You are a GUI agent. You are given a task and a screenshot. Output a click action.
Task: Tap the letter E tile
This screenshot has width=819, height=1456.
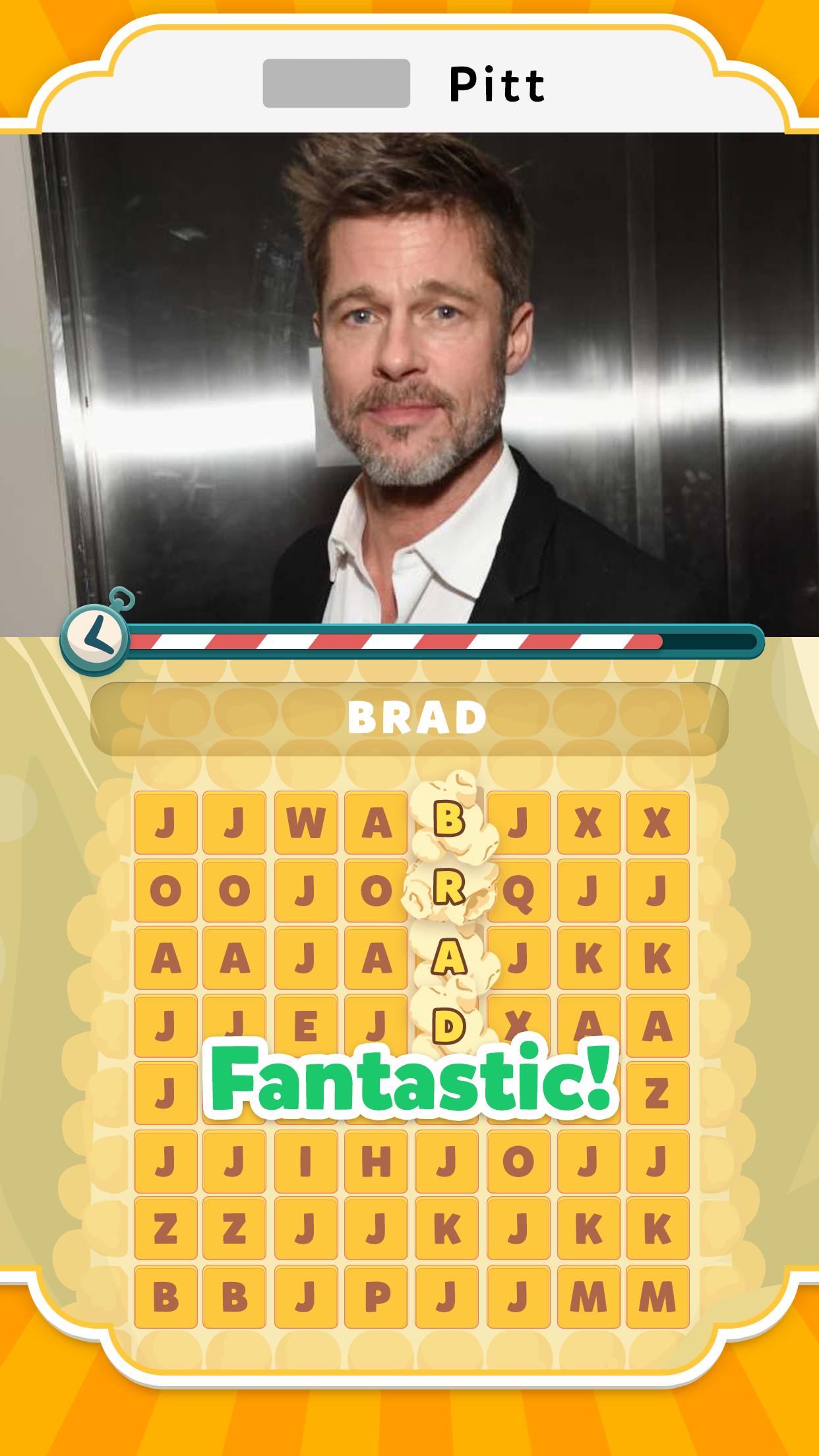pos(306,1026)
